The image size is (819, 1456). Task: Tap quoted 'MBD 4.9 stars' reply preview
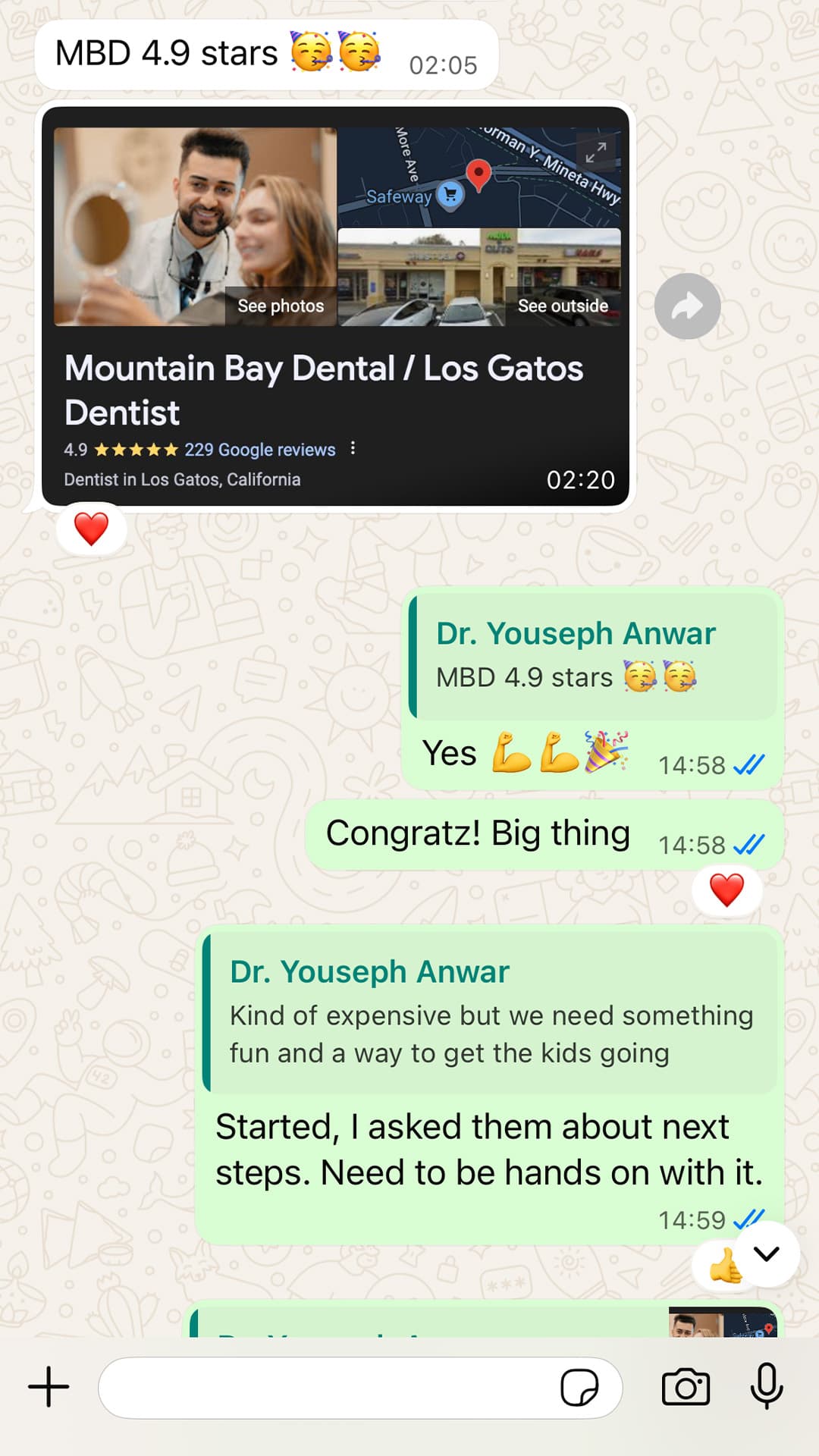593,656
